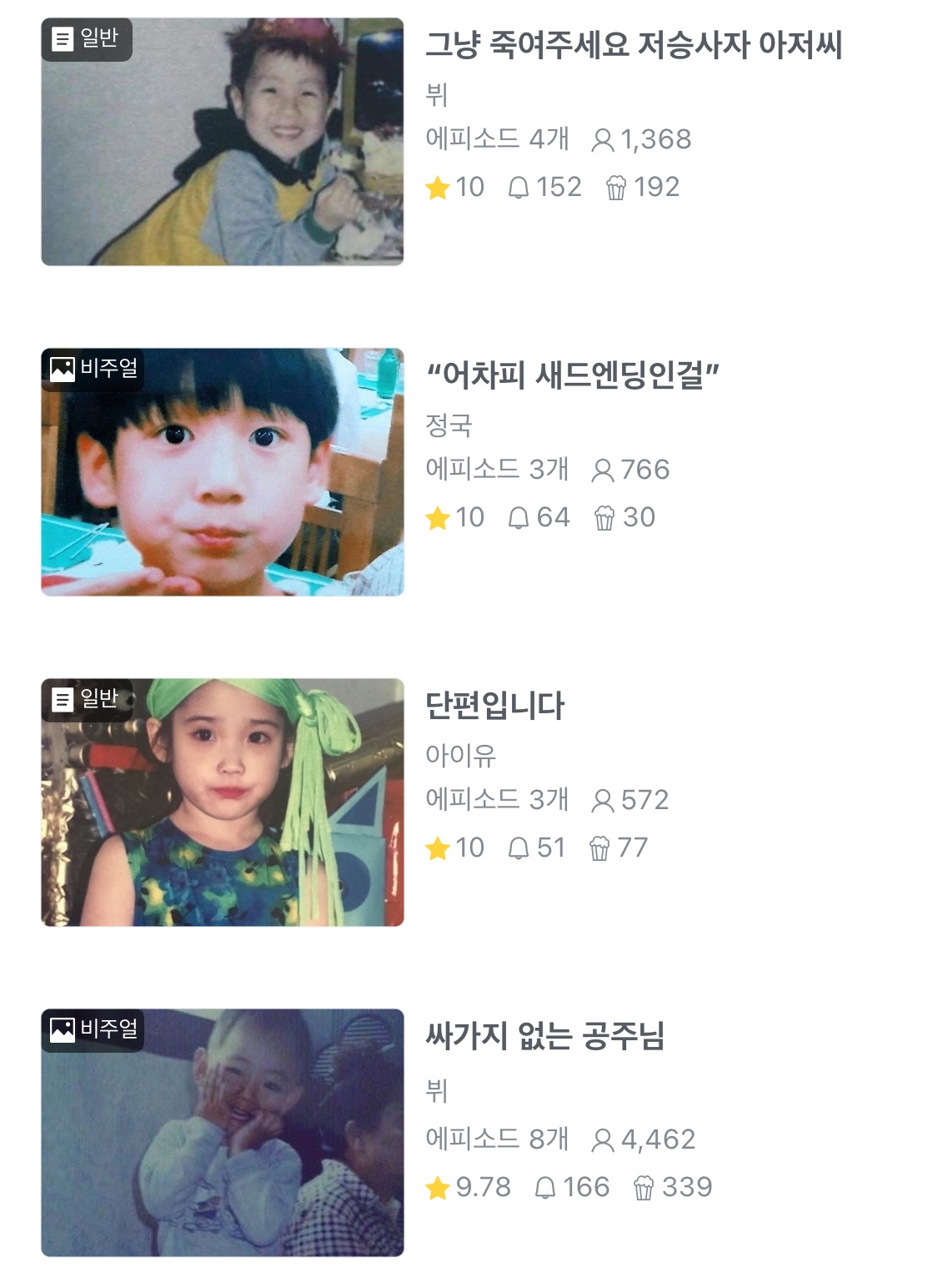Open story '그냥 죽여주세요 저승사자 아저씨'
The image size is (938, 1288).
[633, 45]
